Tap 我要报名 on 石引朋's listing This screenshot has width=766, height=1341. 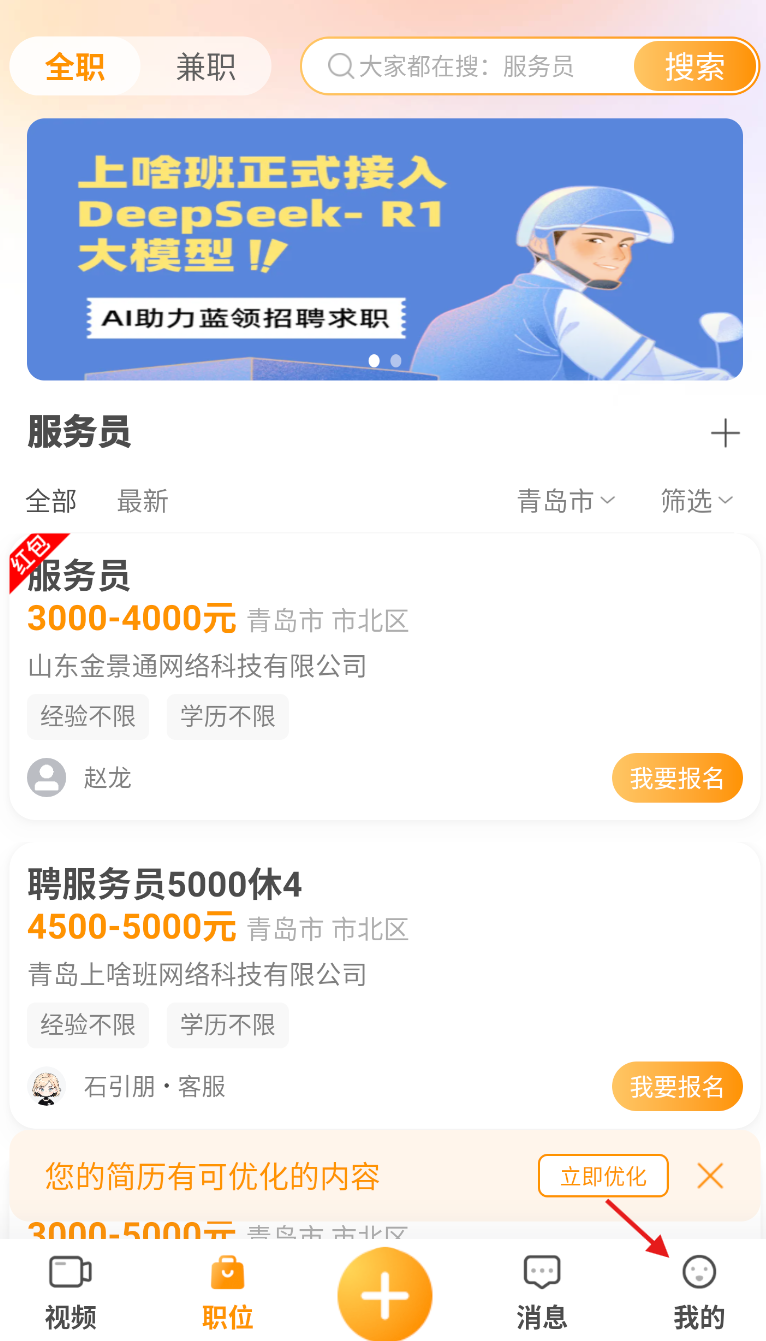tap(677, 1086)
